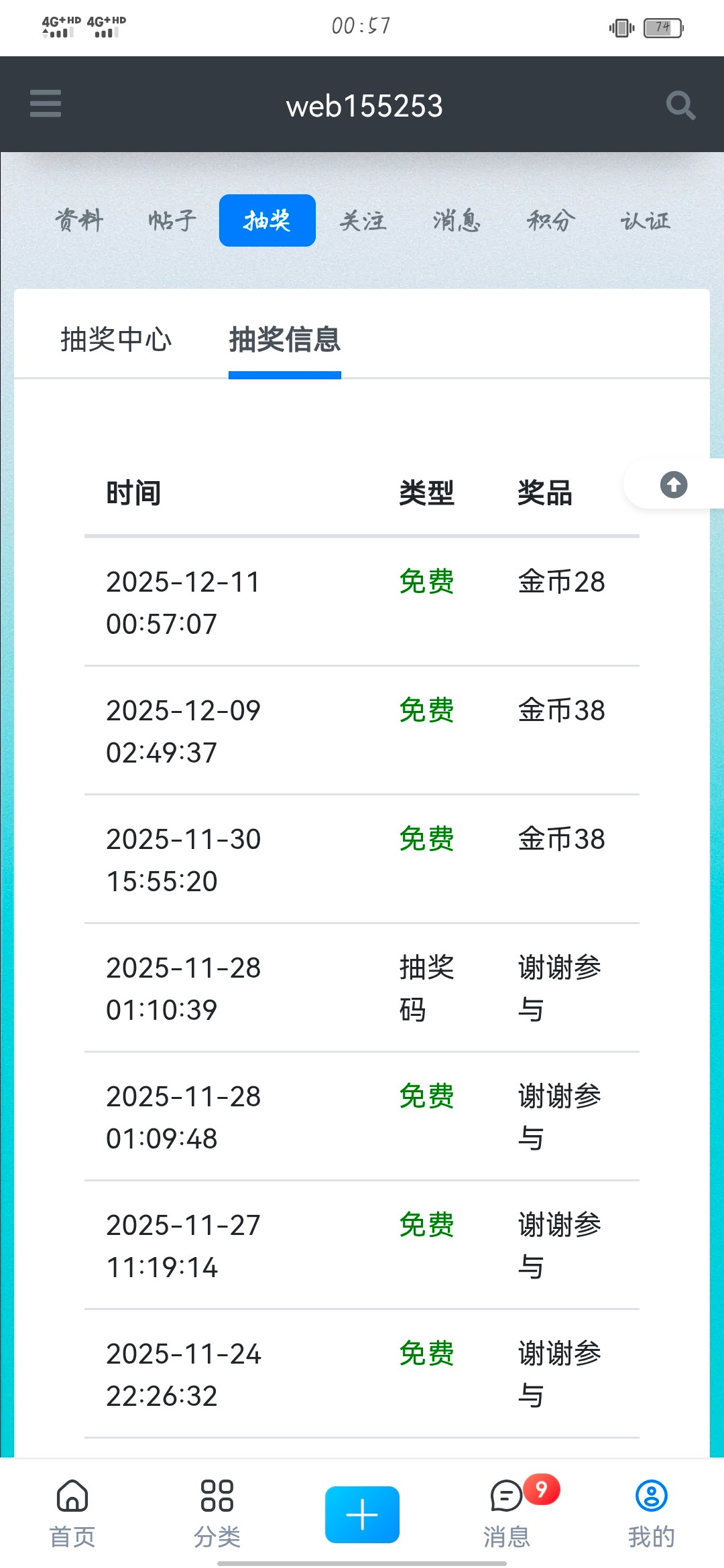Switch to the 积分 tab
The image size is (724, 1568).
551,220
